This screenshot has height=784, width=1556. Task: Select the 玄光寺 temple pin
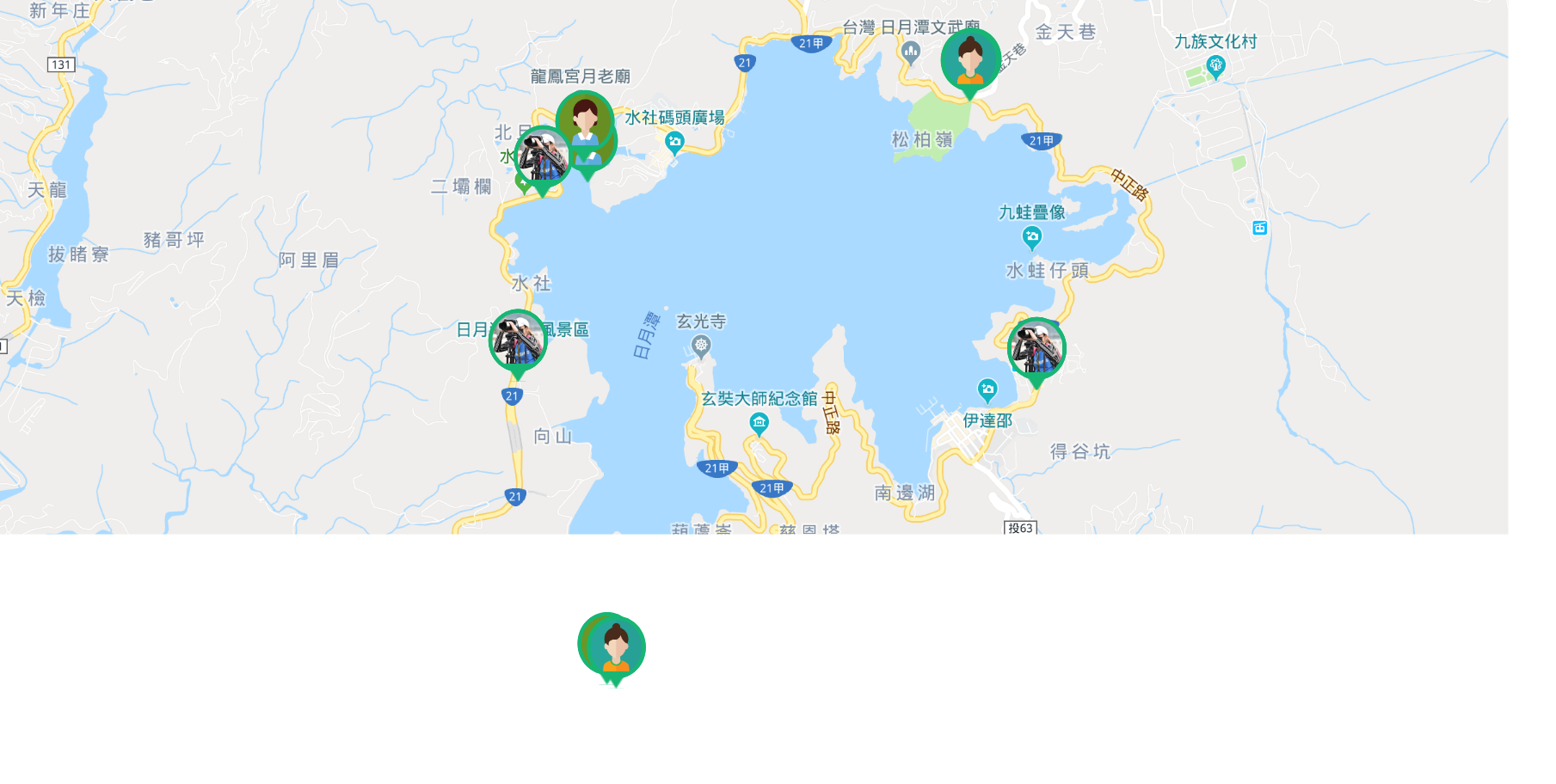click(x=701, y=346)
